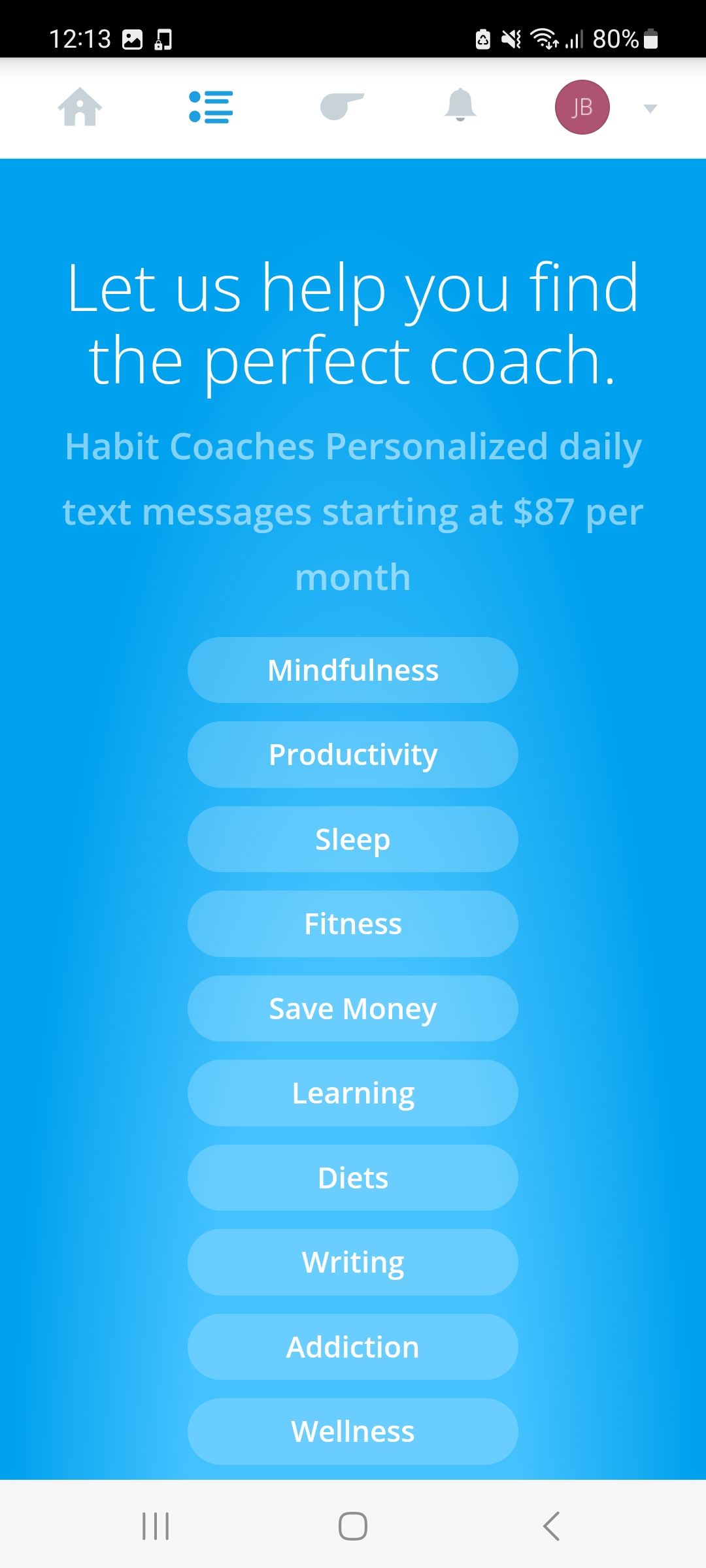
Task: Select the Fitness category
Action: click(353, 924)
